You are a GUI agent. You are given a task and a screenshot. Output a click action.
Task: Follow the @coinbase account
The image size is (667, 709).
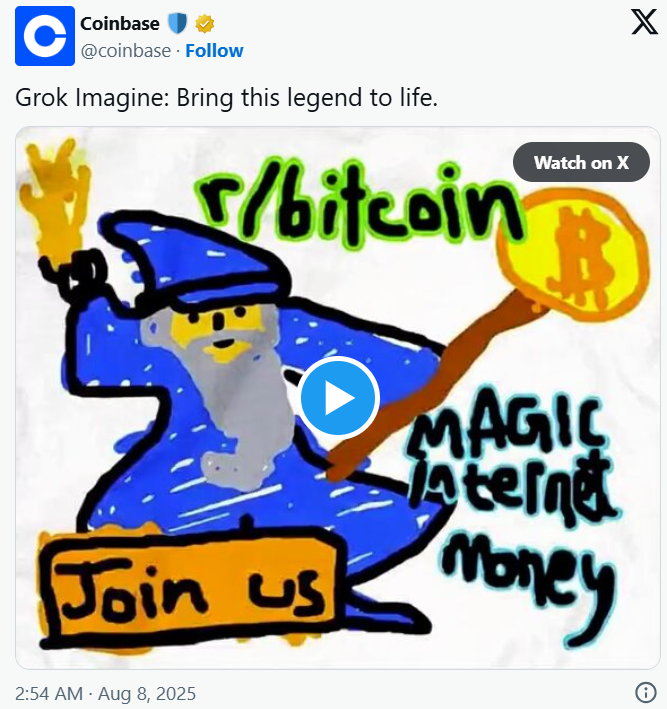coord(214,50)
